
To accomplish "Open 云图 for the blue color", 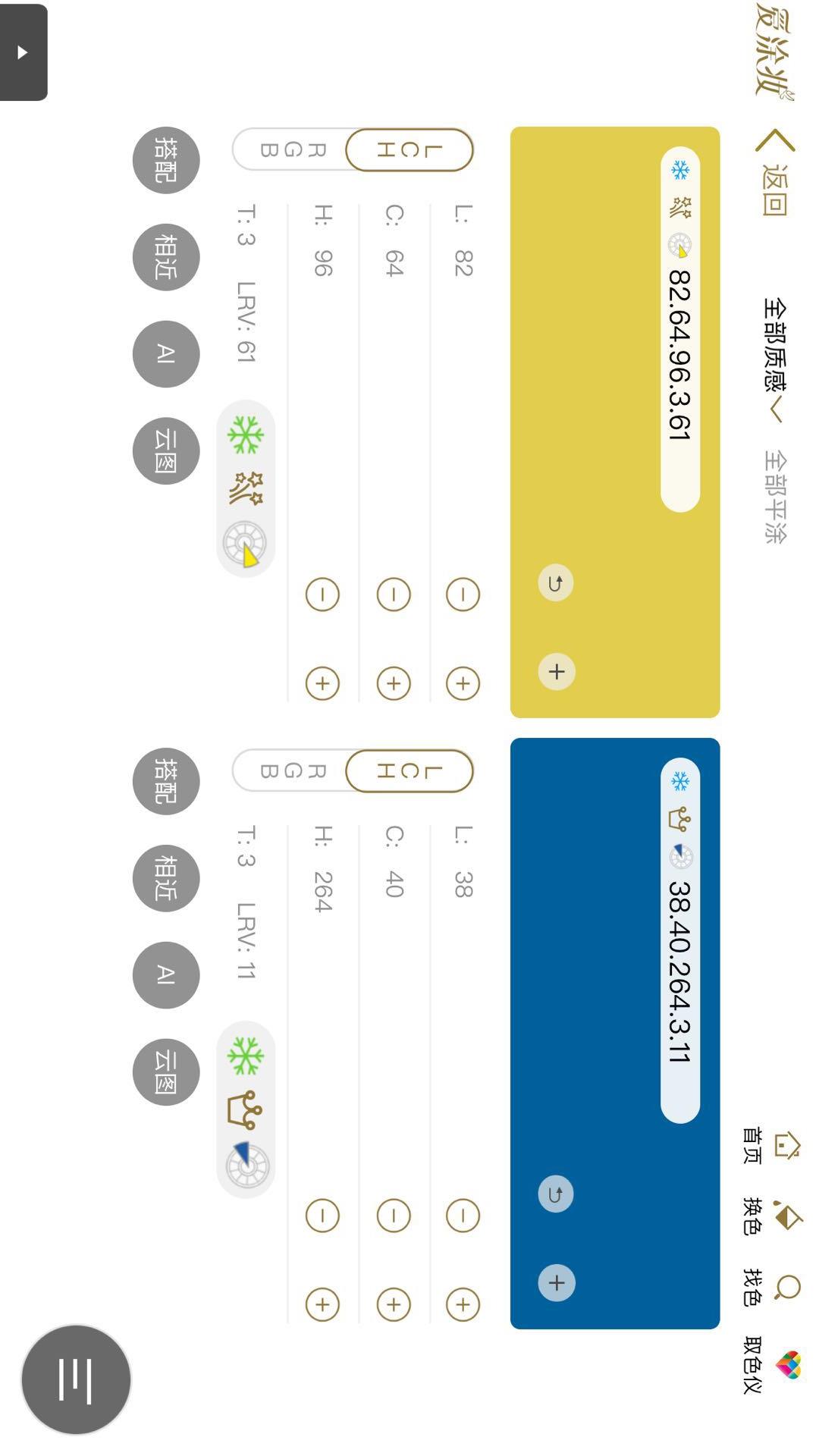I will (166, 1072).
